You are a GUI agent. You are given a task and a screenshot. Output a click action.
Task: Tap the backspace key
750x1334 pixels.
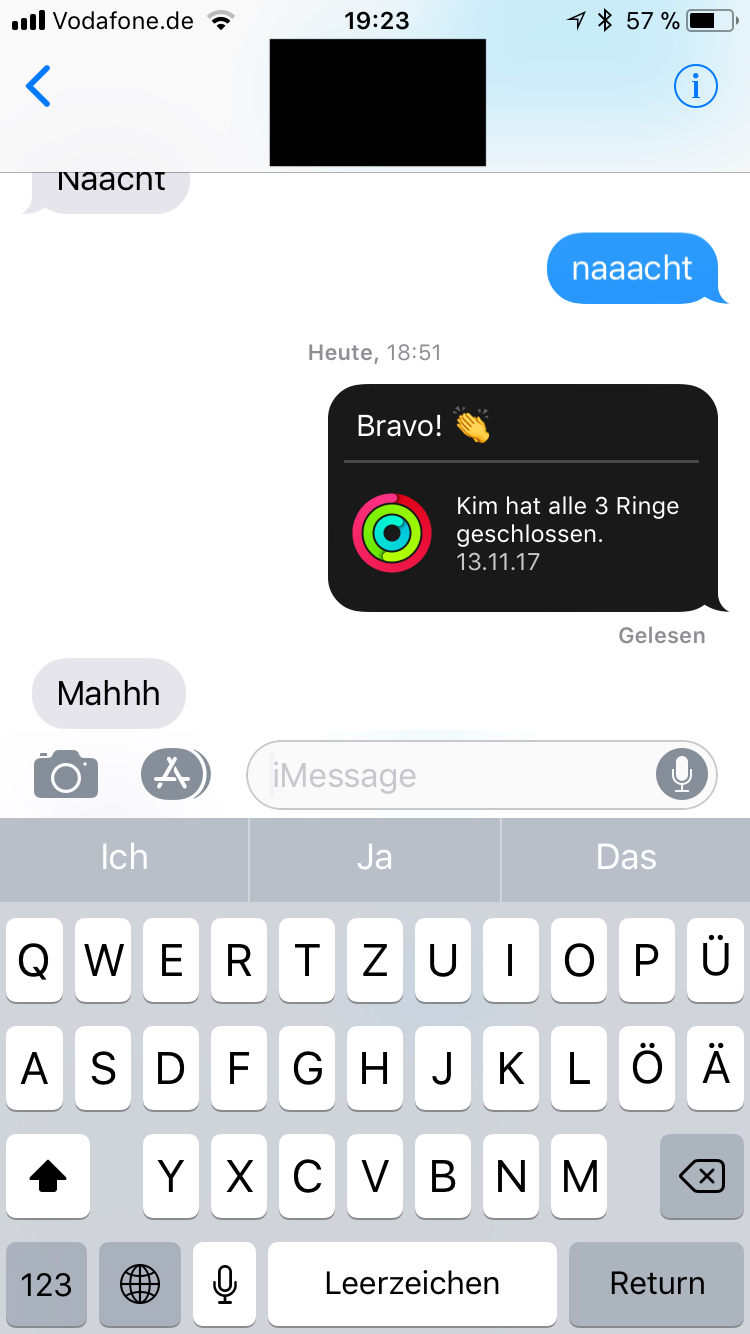(x=702, y=1177)
